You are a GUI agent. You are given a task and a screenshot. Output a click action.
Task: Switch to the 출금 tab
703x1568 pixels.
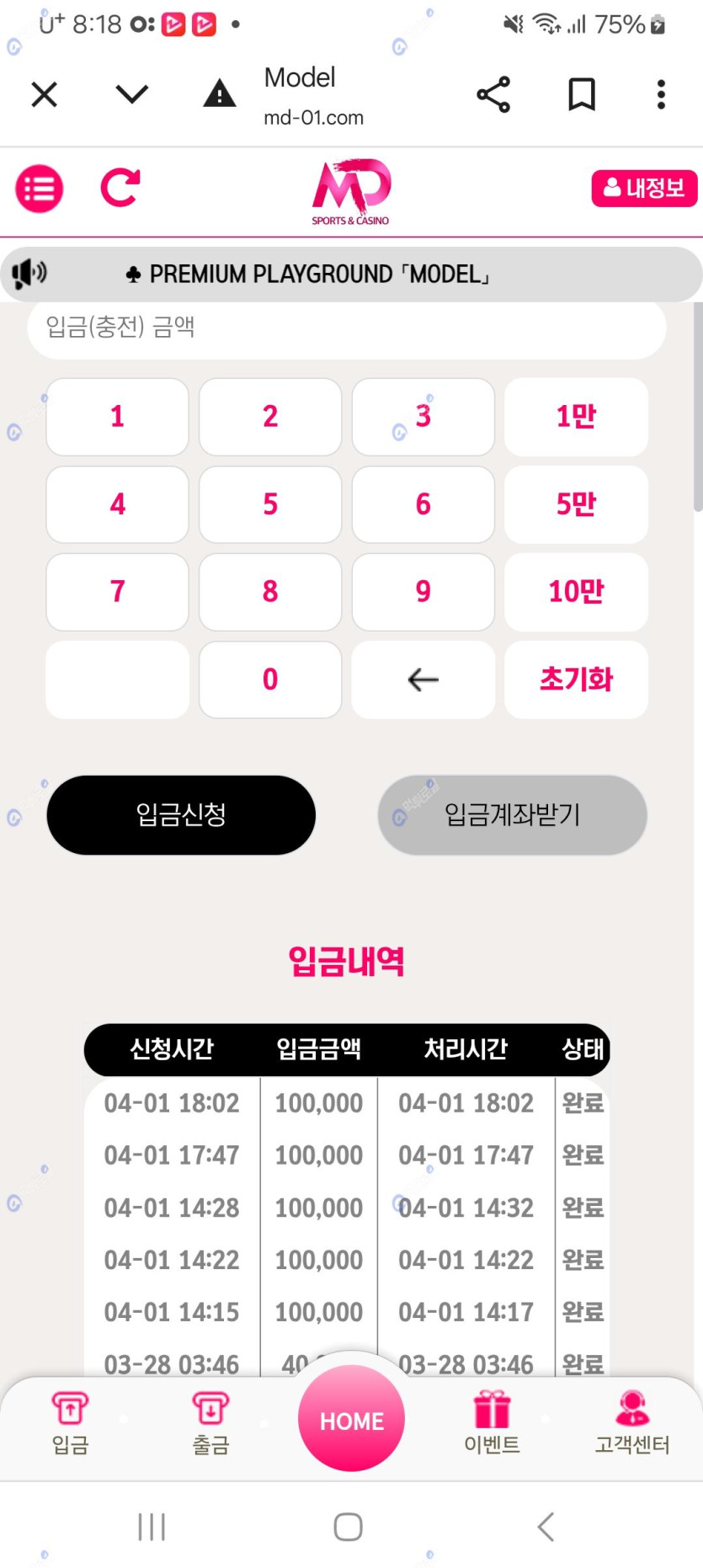click(x=210, y=1423)
